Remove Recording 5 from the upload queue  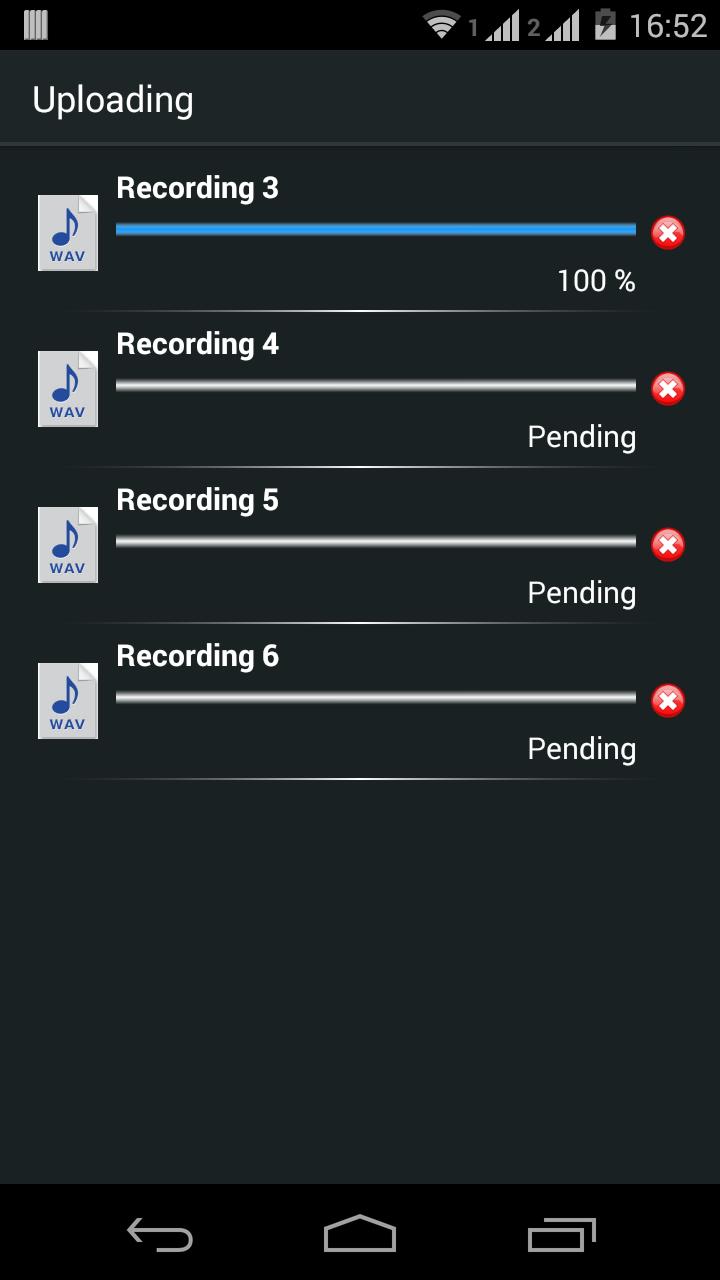[668, 545]
